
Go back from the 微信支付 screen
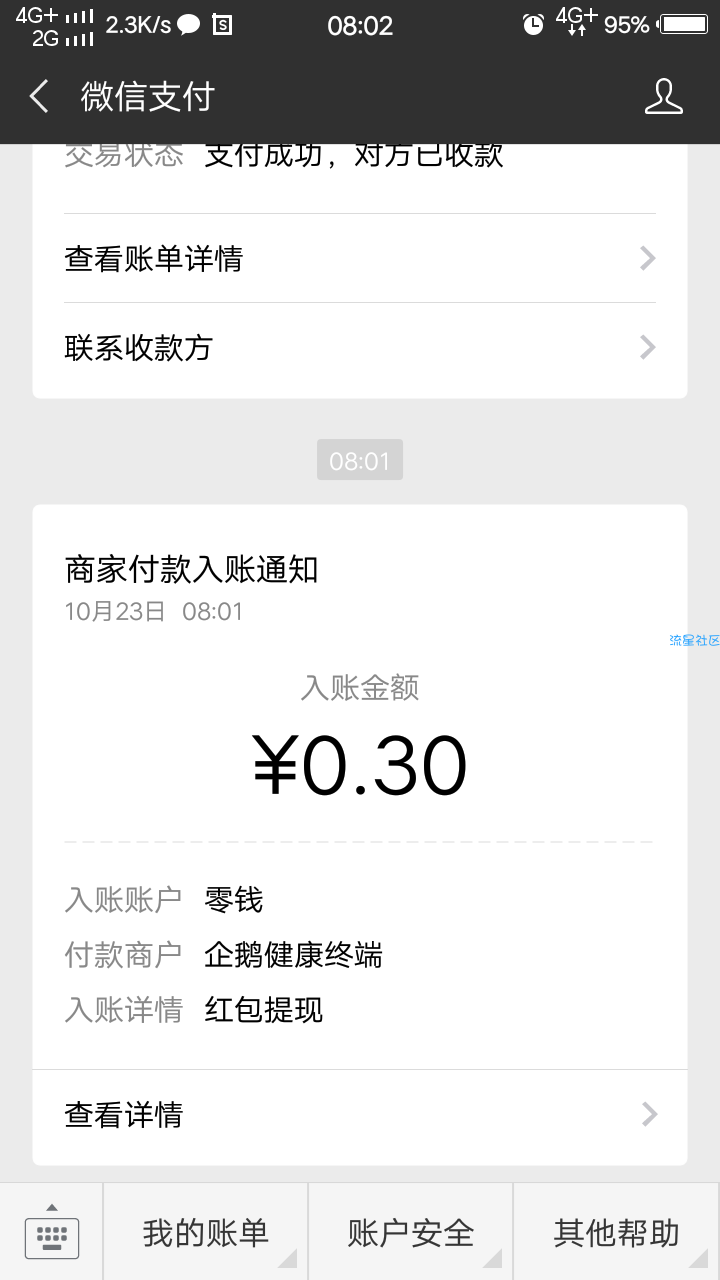(x=39, y=97)
